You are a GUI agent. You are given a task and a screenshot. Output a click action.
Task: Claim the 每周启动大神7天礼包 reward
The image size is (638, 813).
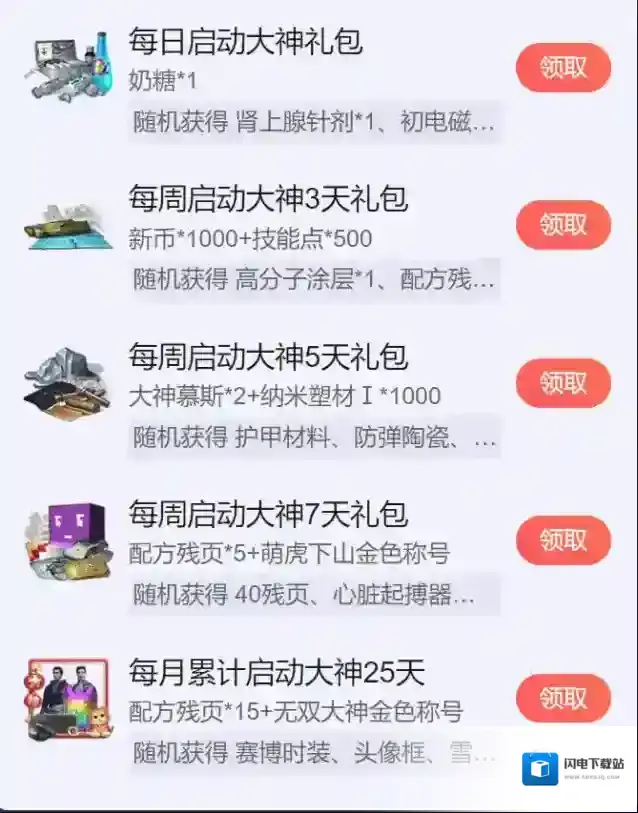[x=563, y=540]
